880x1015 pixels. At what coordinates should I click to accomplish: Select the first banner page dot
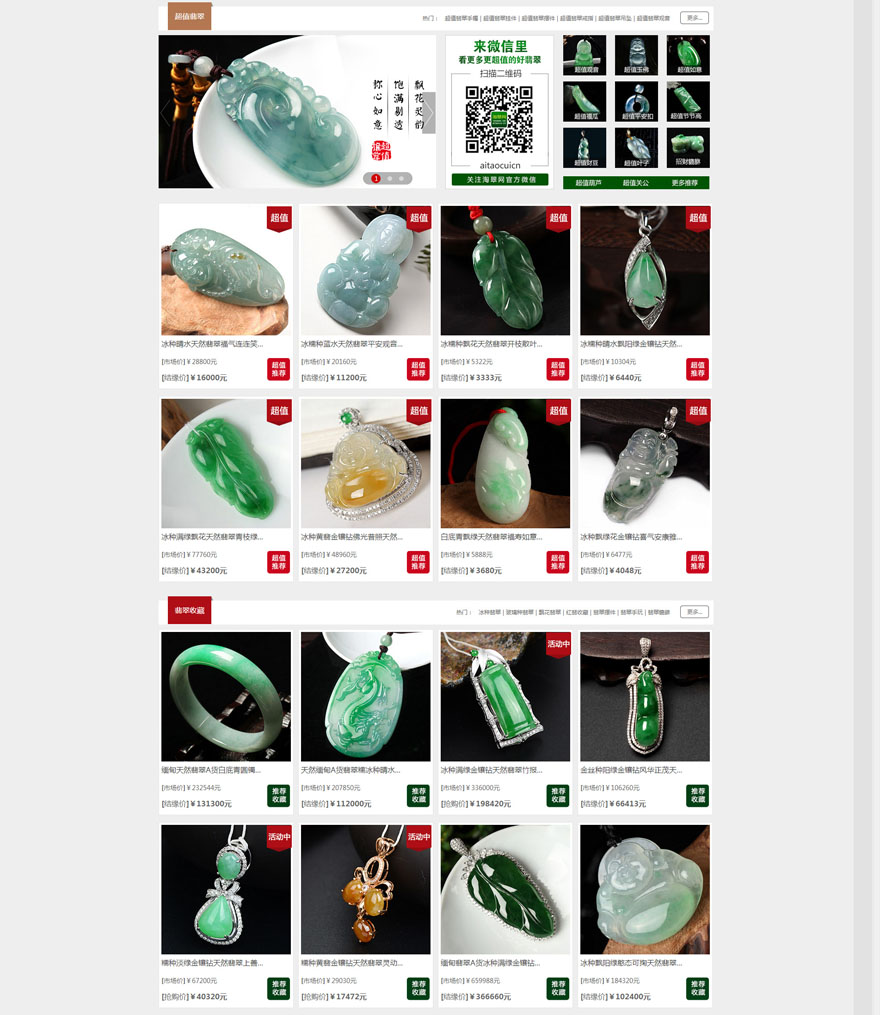(376, 178)
